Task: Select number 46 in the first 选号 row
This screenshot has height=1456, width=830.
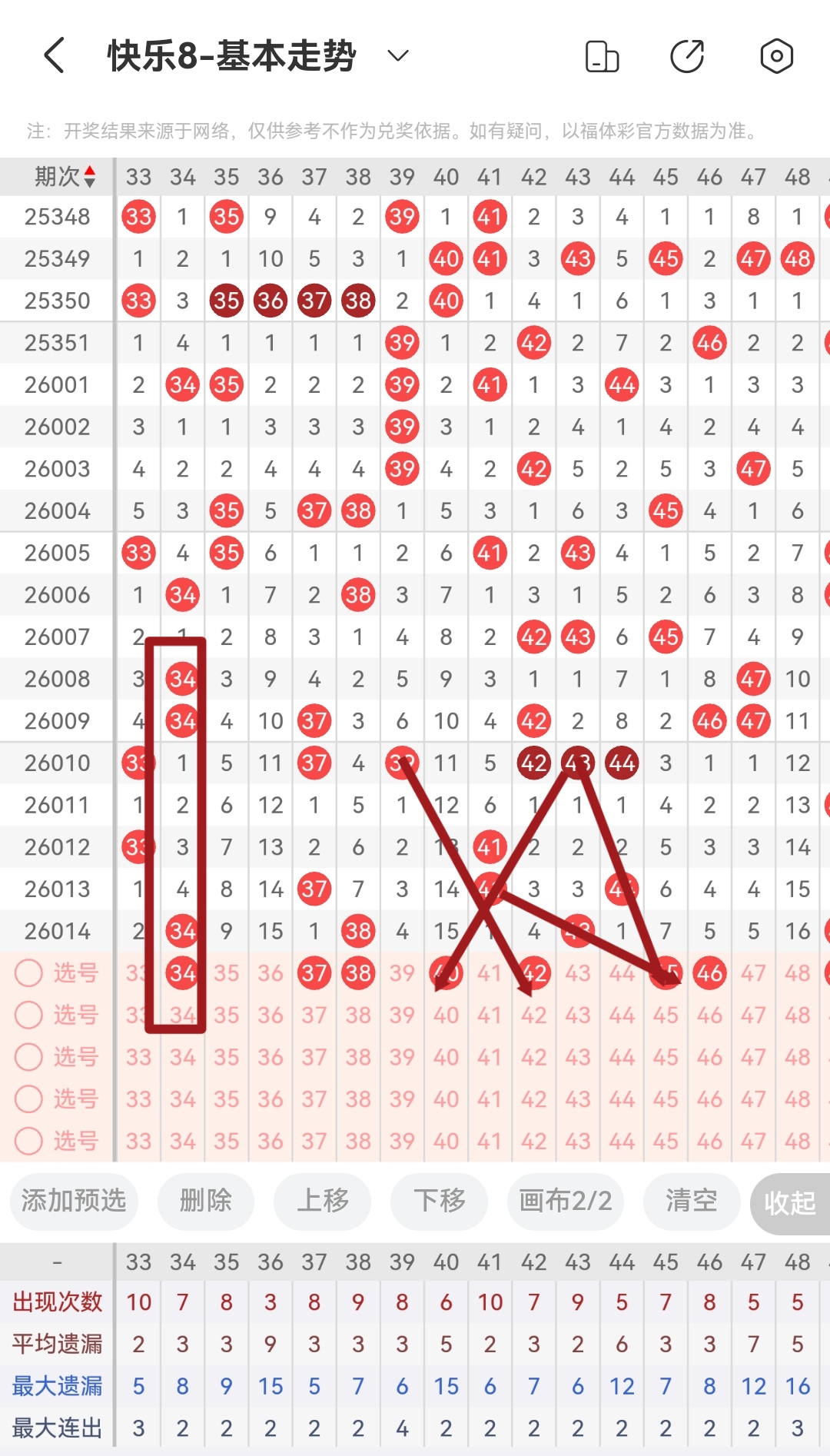Action: [709, 973]
